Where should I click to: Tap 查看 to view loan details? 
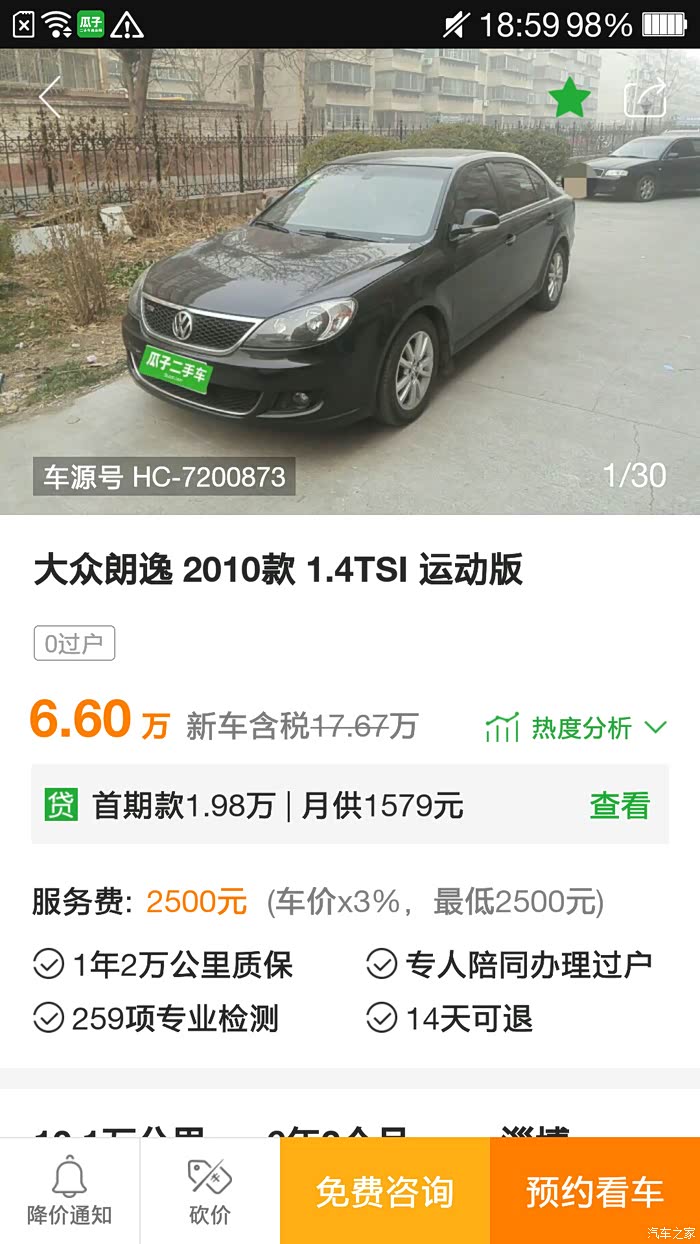coord(619,805)
